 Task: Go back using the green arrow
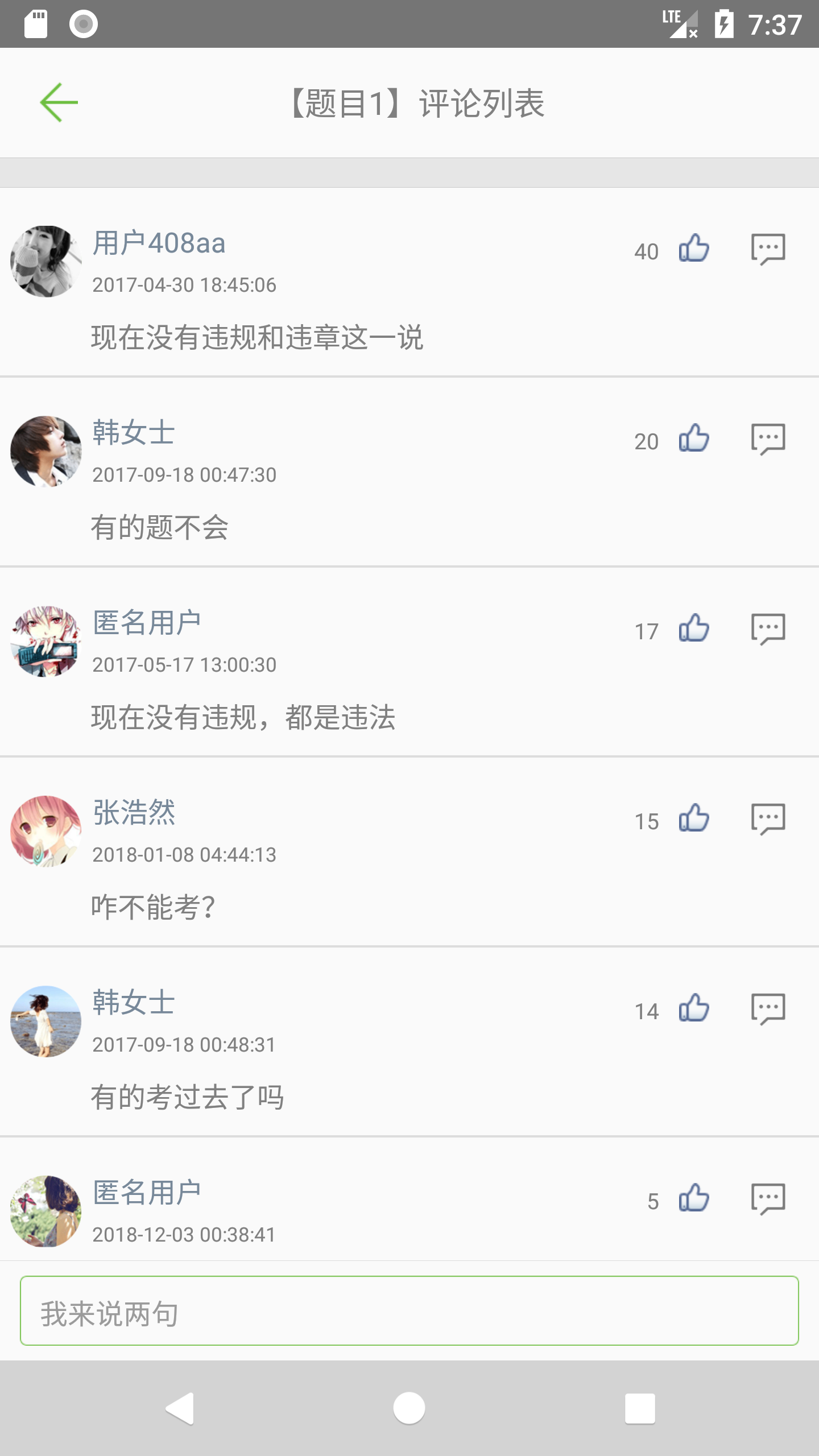59,102
